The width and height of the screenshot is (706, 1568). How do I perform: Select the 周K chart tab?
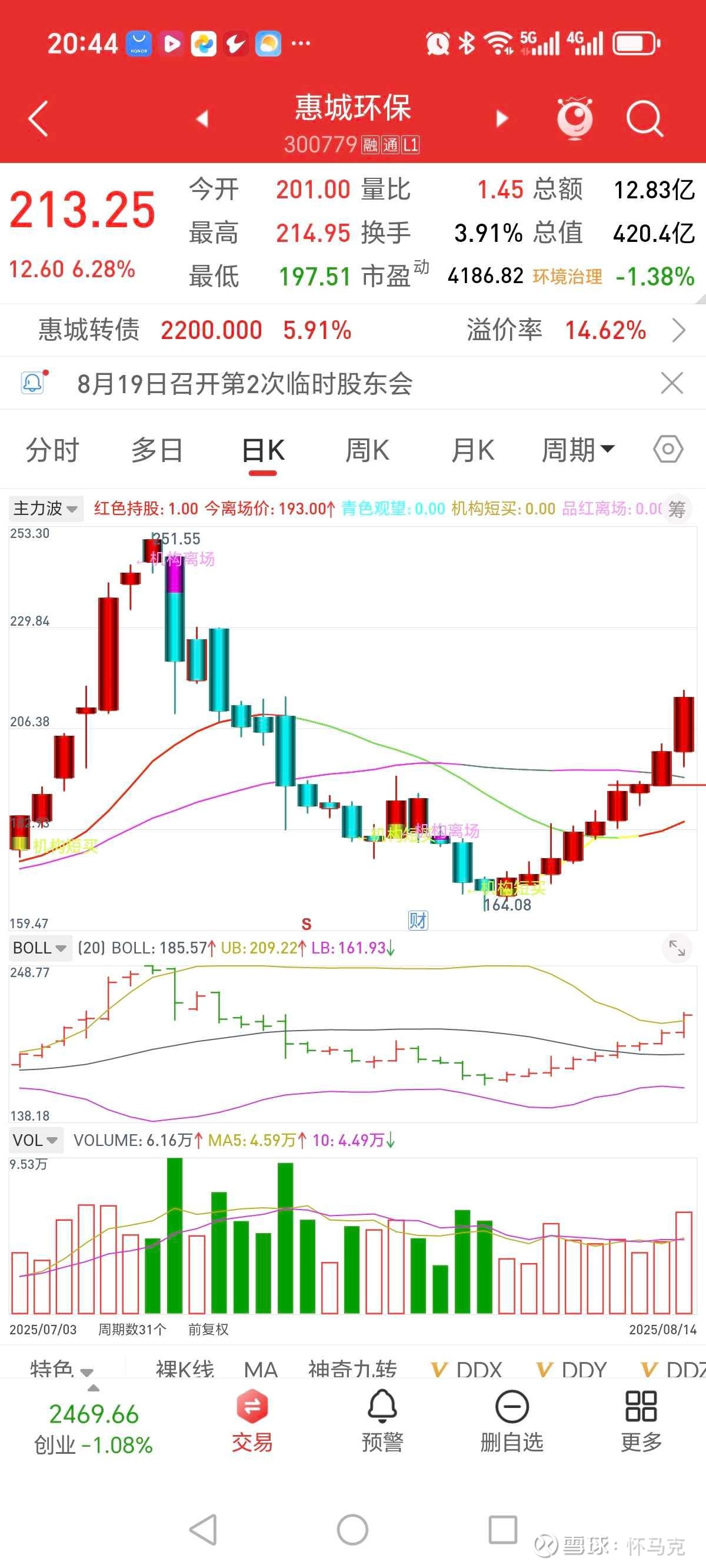[367, 450]
